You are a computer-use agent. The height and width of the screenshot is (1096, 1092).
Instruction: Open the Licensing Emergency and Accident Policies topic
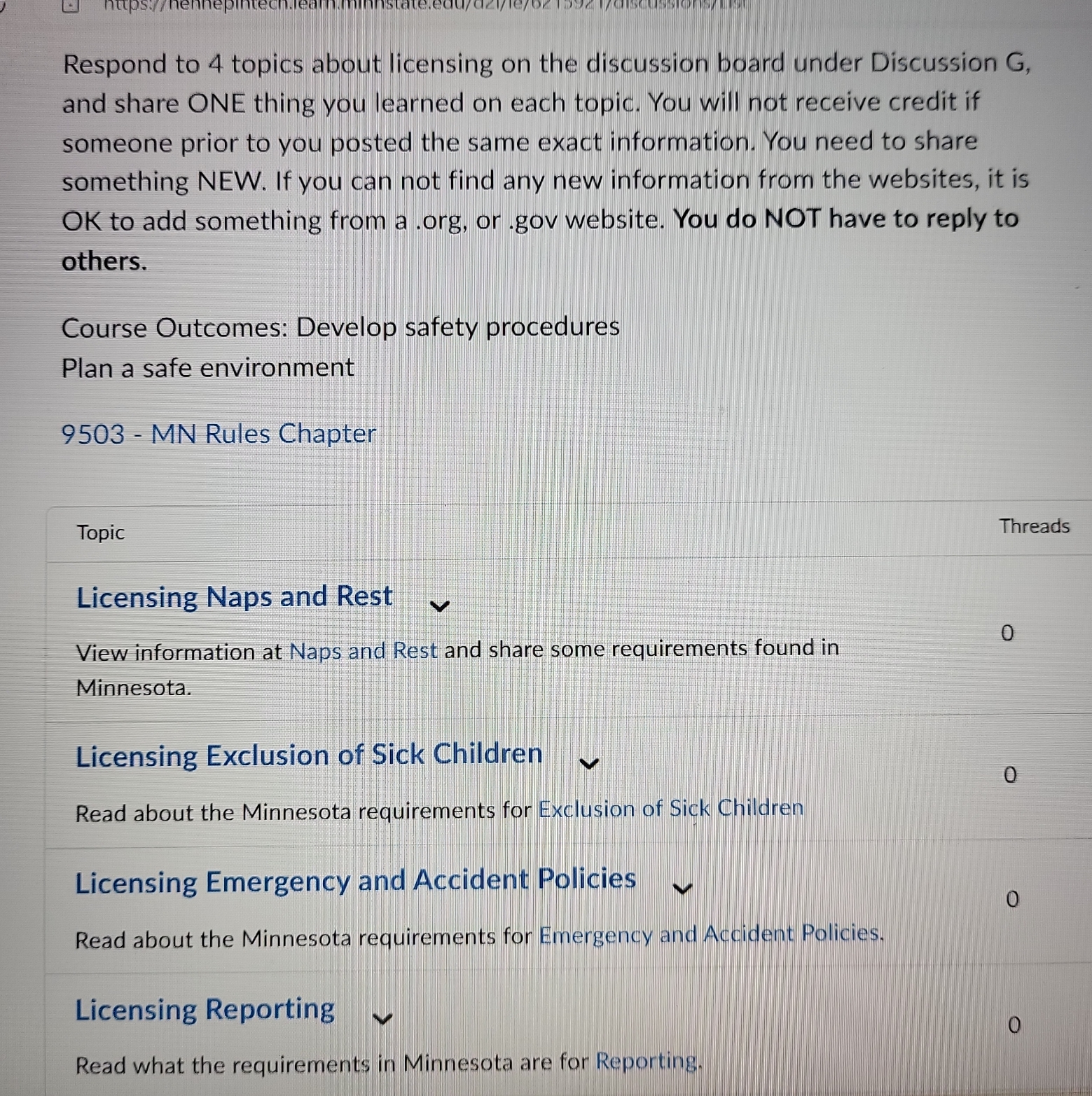point(355,881)
